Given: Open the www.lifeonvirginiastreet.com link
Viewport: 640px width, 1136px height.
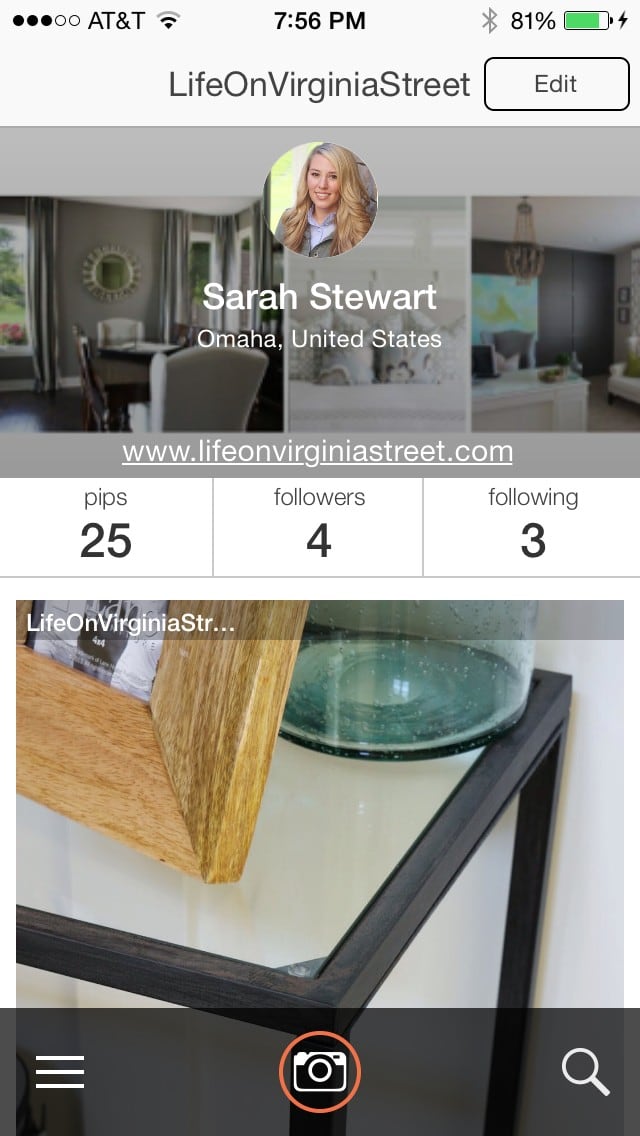Looking at the screenshot, I should tap(317, 451).
